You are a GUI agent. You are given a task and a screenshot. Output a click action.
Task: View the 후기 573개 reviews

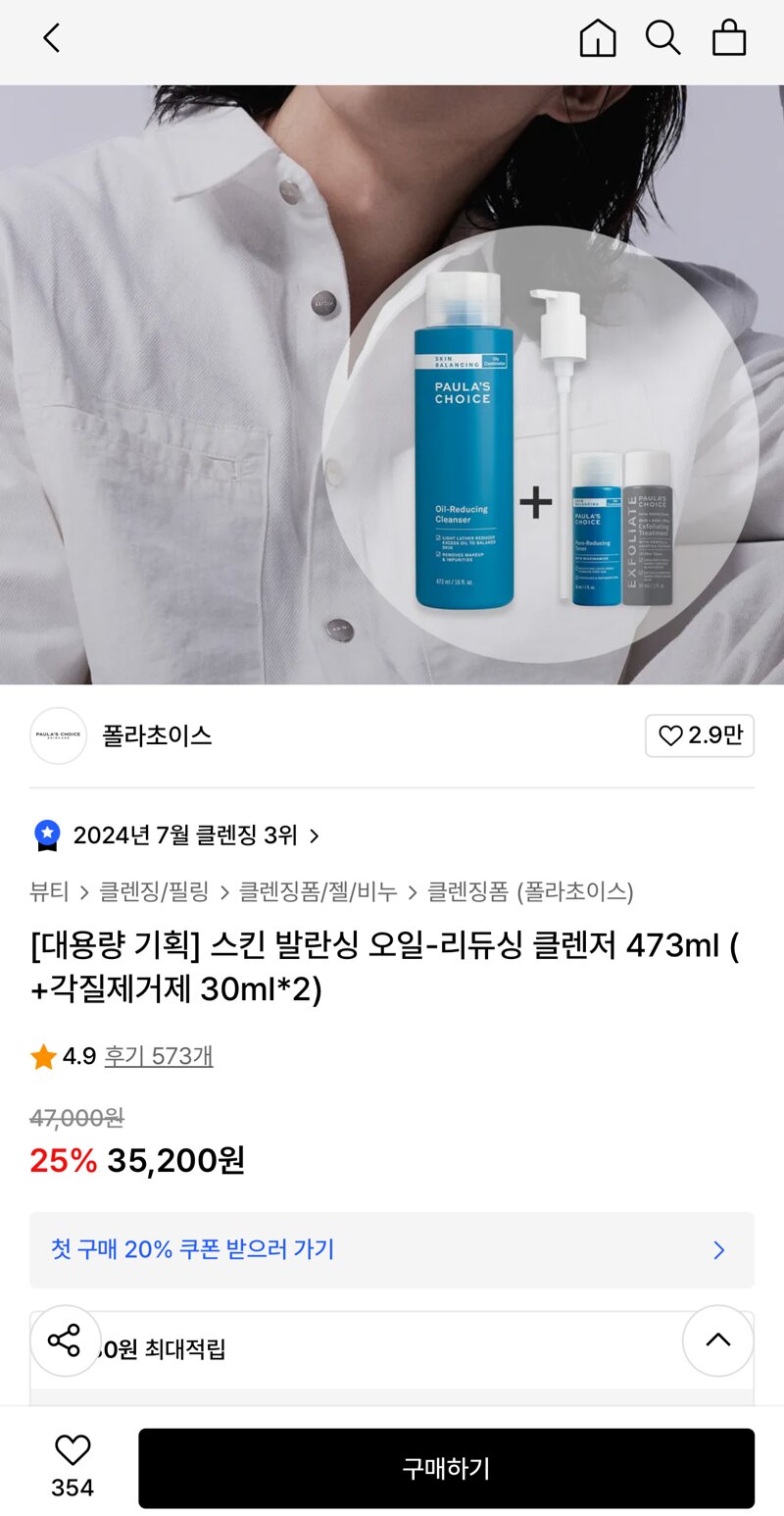(x=159, y=1056)
